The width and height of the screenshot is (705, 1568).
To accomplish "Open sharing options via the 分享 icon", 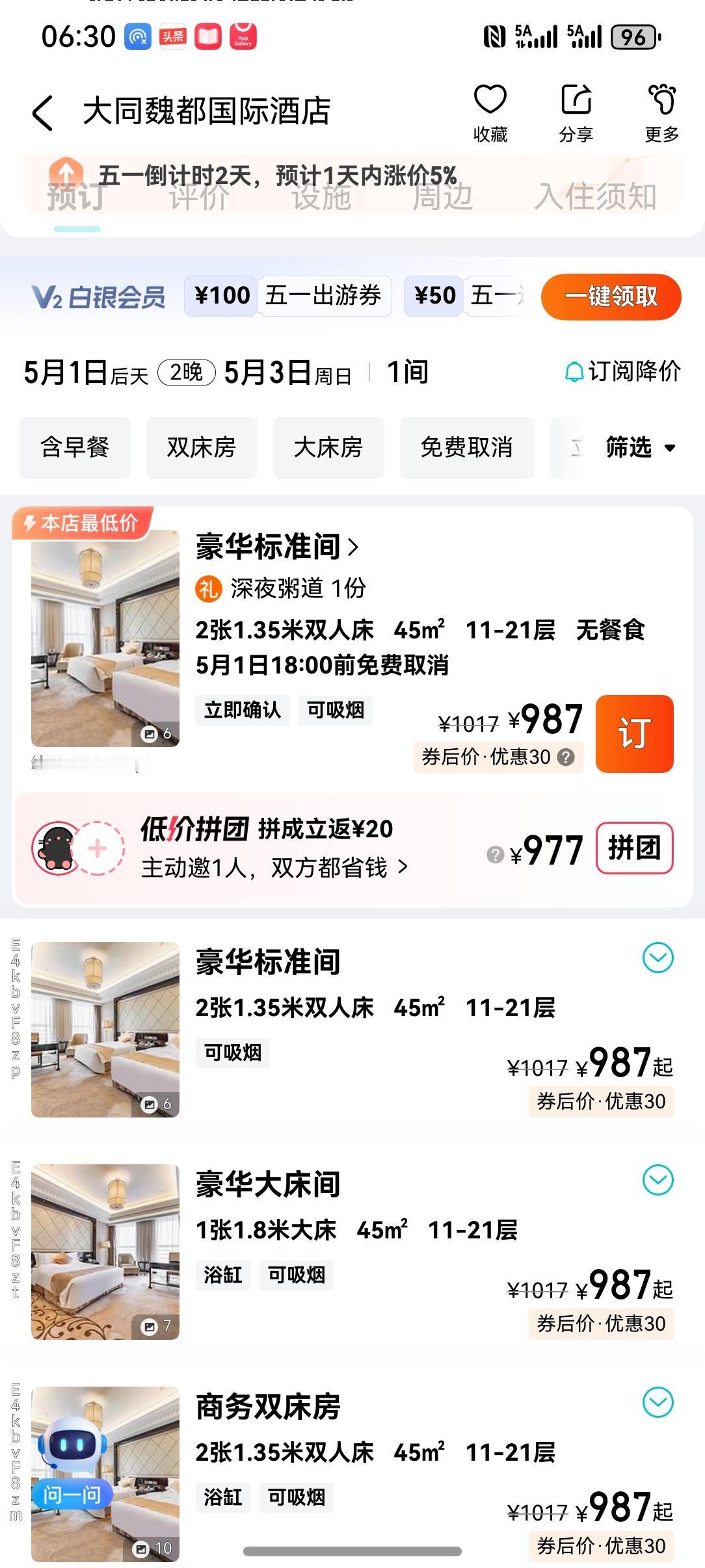I will (x=575, y=103).
